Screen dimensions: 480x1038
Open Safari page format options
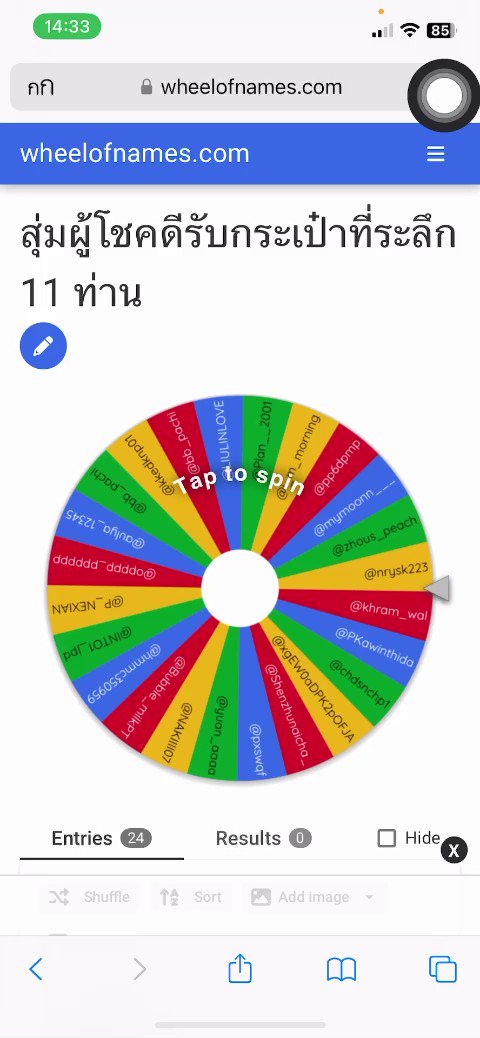pyautogui.click(x=40, y=87)
